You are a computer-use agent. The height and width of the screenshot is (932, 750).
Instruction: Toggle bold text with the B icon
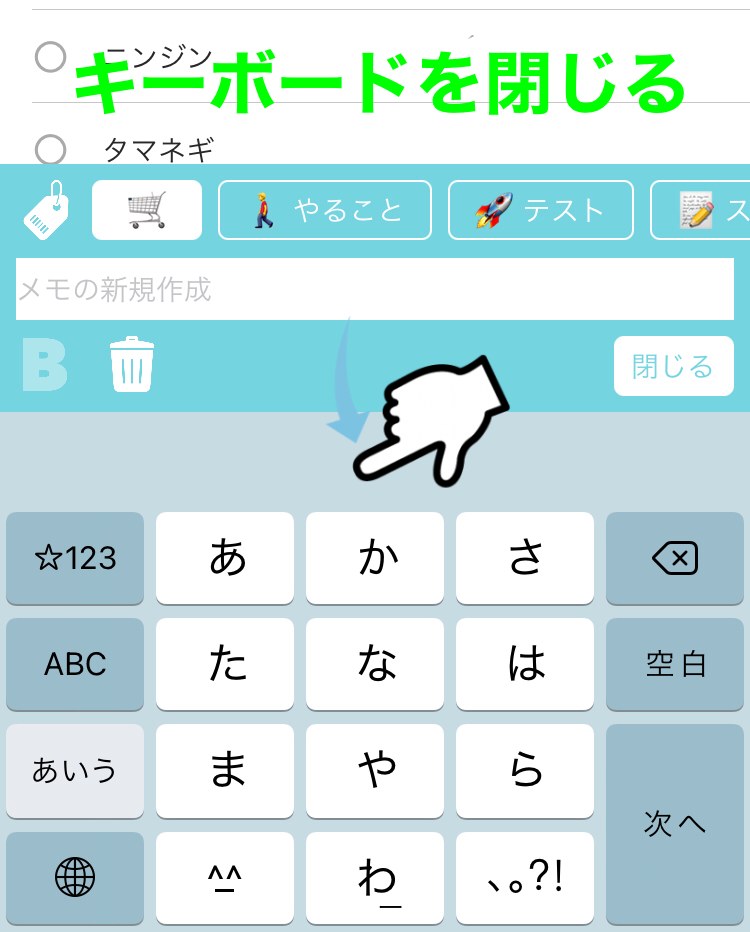[x=45, y=366]
